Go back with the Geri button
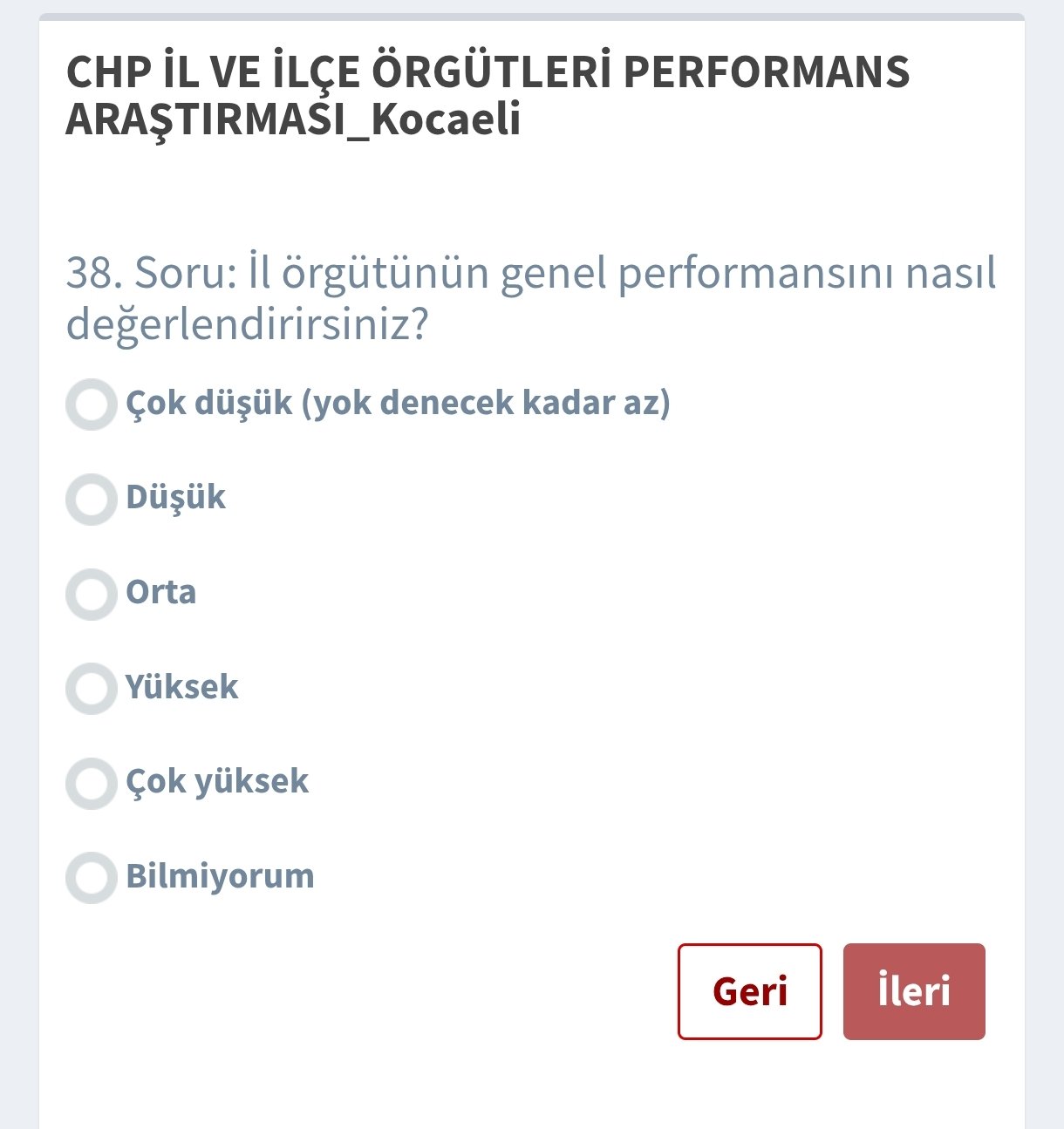Image resolution: width=1064 pixels, height=1129 pixels. point(749,991)
